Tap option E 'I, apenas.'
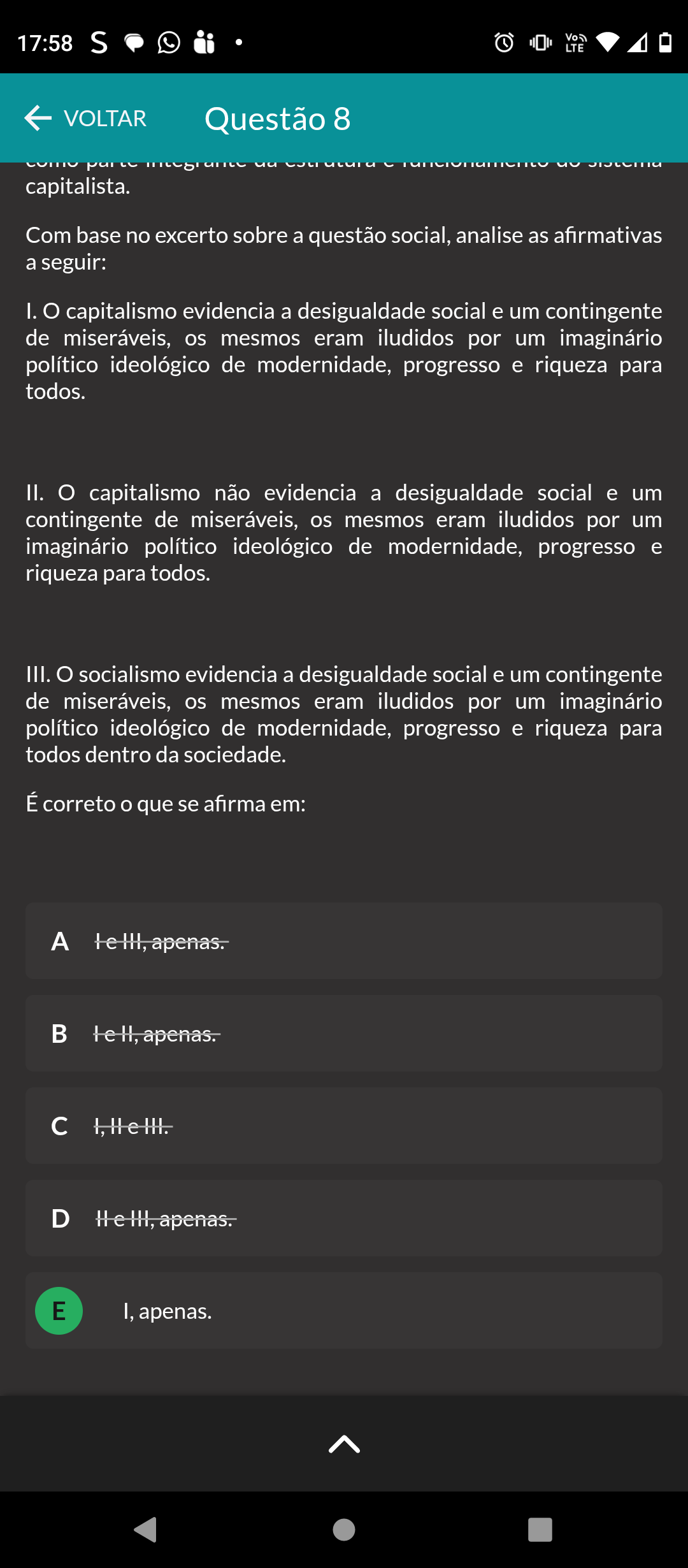Image resolution: width=688 pixels, height=1568 pixels. 344,1310
